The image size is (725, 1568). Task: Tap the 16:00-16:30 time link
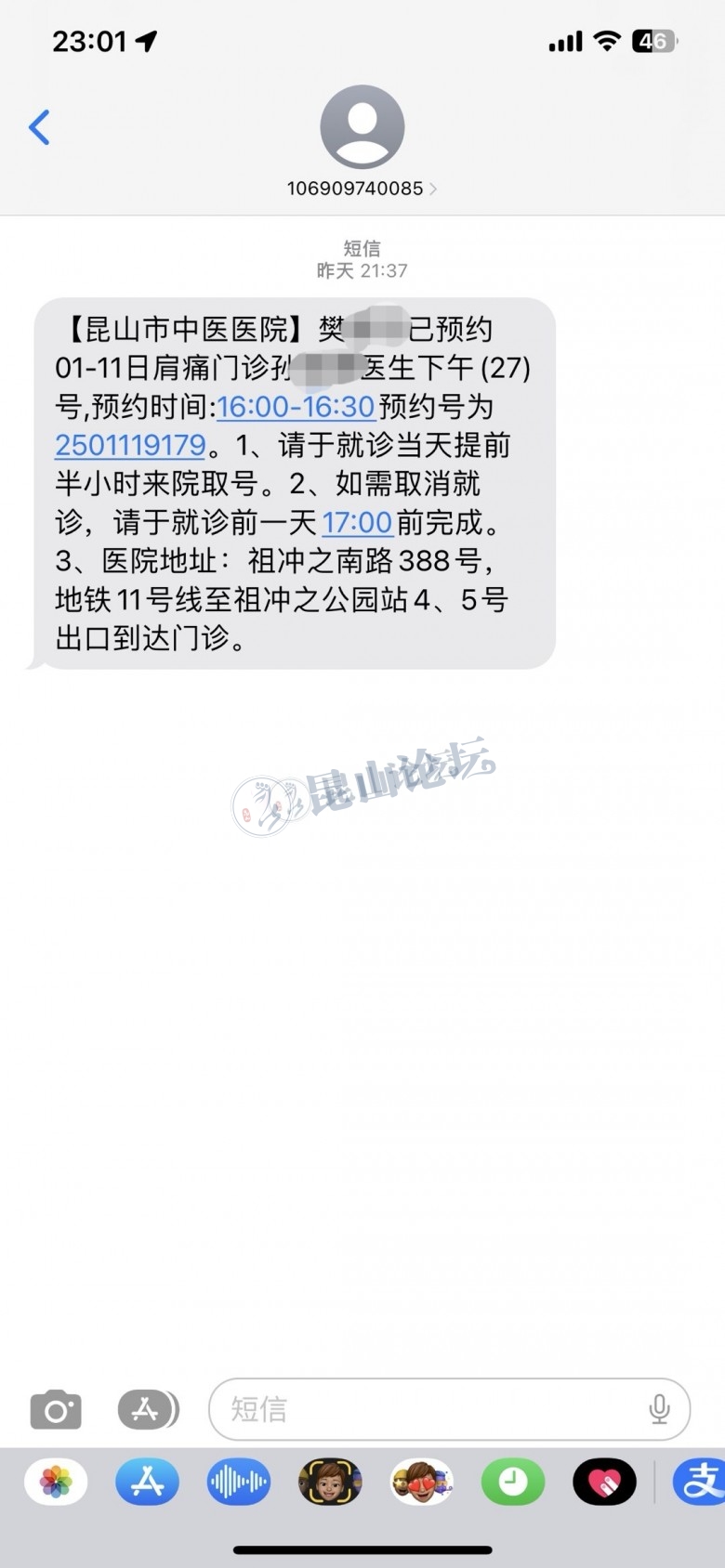tap(296, 407)
